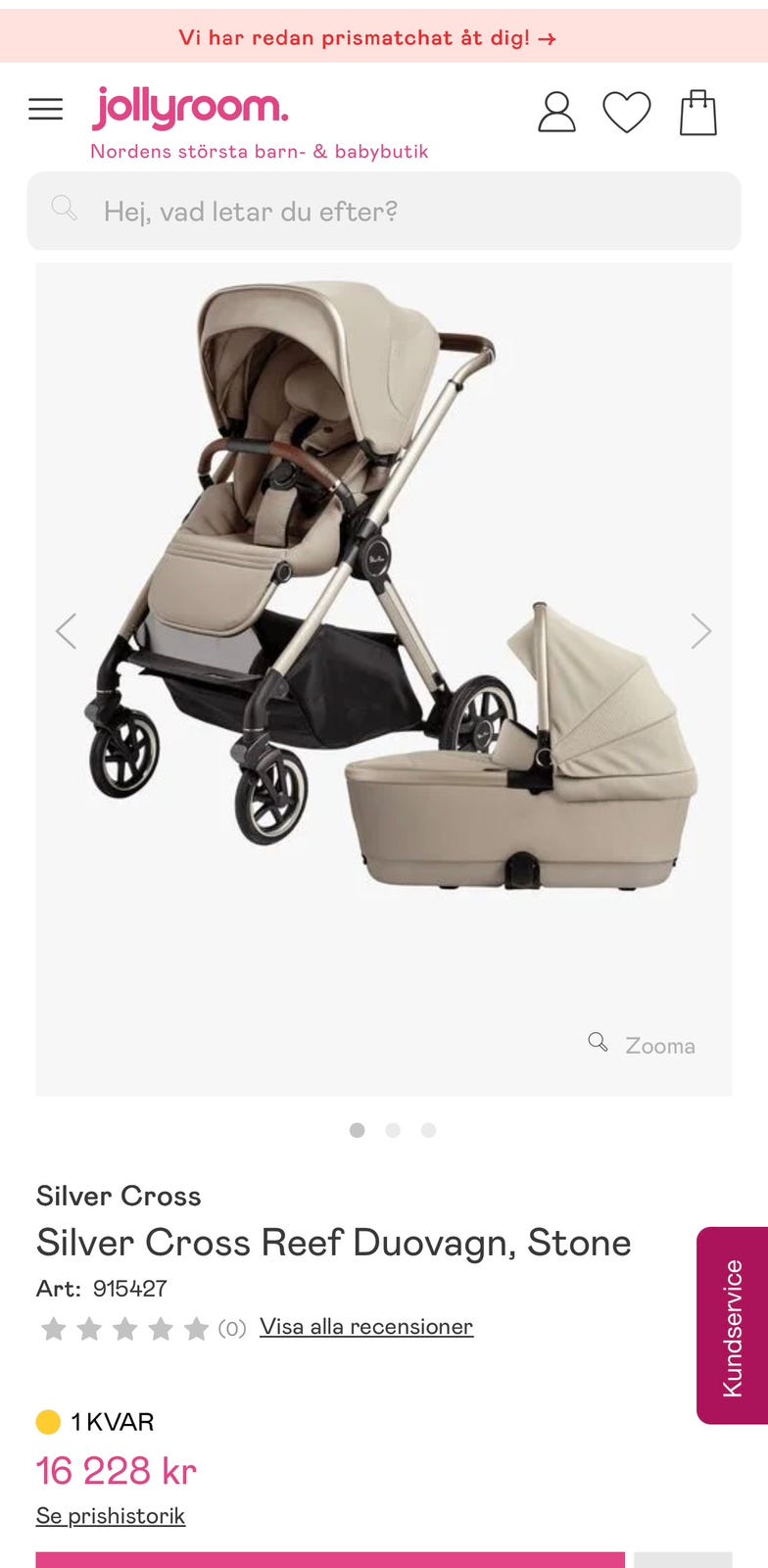Open the Silver Cross brand link
This screenshot has width=768, height=1568.
(119, 1196)
